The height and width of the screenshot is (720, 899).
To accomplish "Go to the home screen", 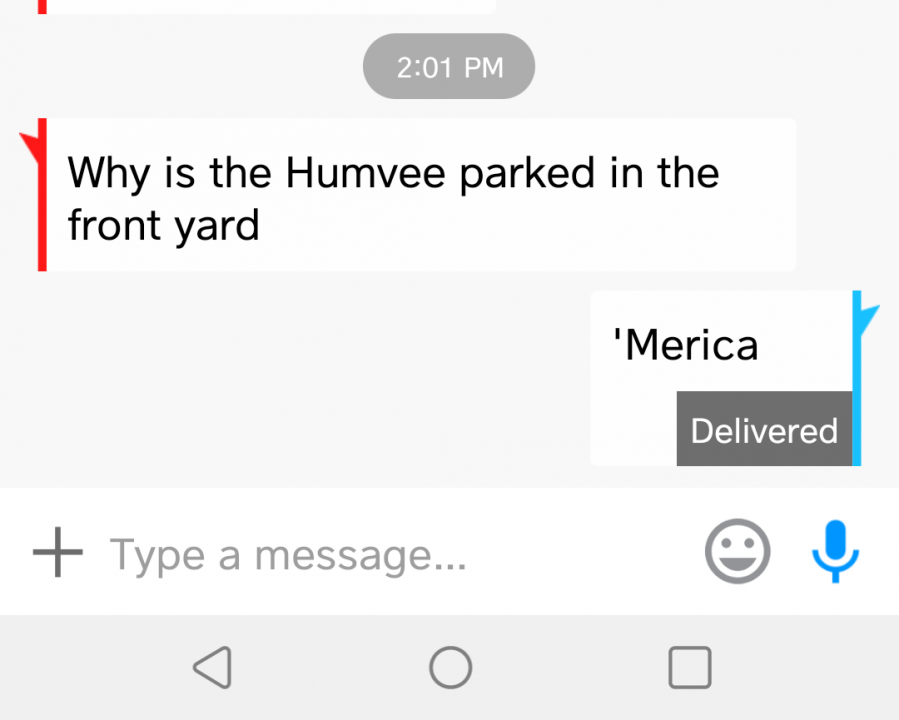I will [450, 667].
